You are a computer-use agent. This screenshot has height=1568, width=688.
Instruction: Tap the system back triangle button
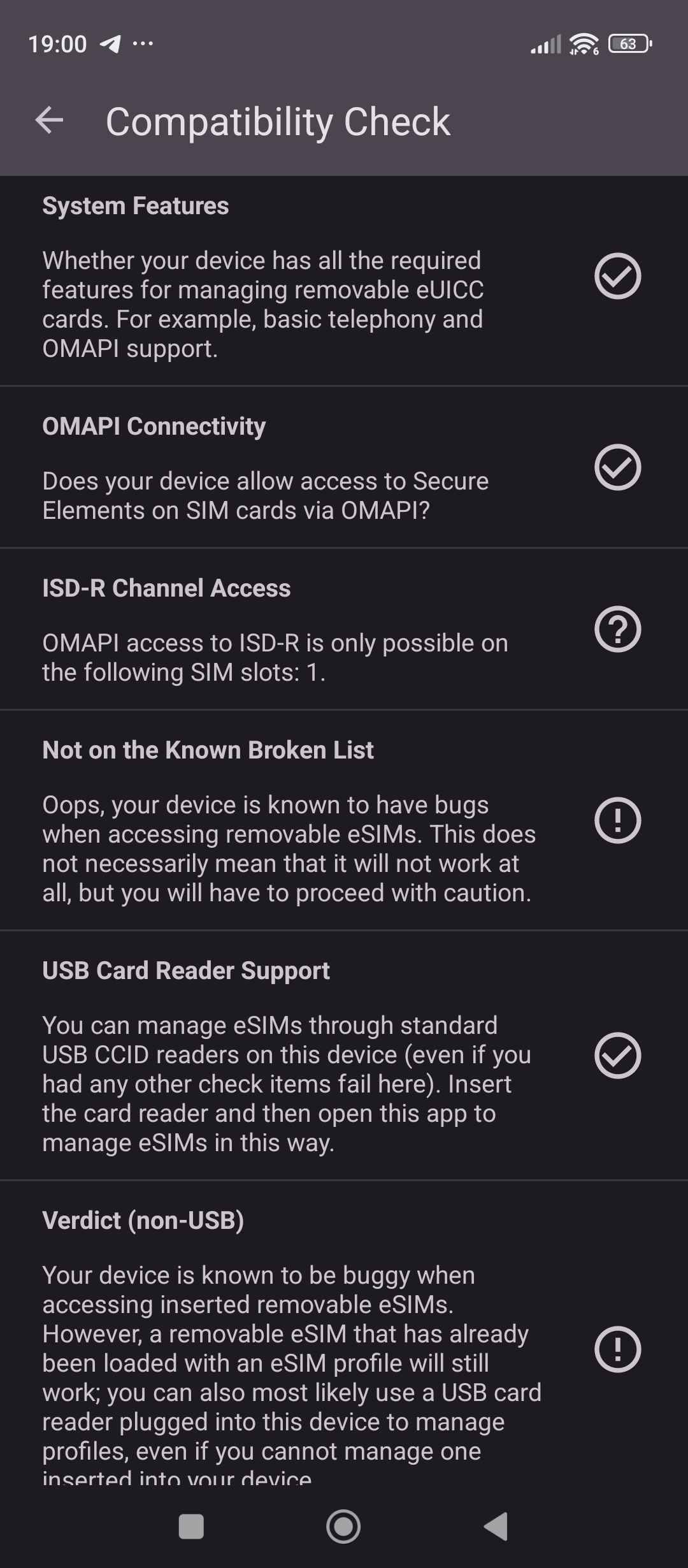(496, 1527)
